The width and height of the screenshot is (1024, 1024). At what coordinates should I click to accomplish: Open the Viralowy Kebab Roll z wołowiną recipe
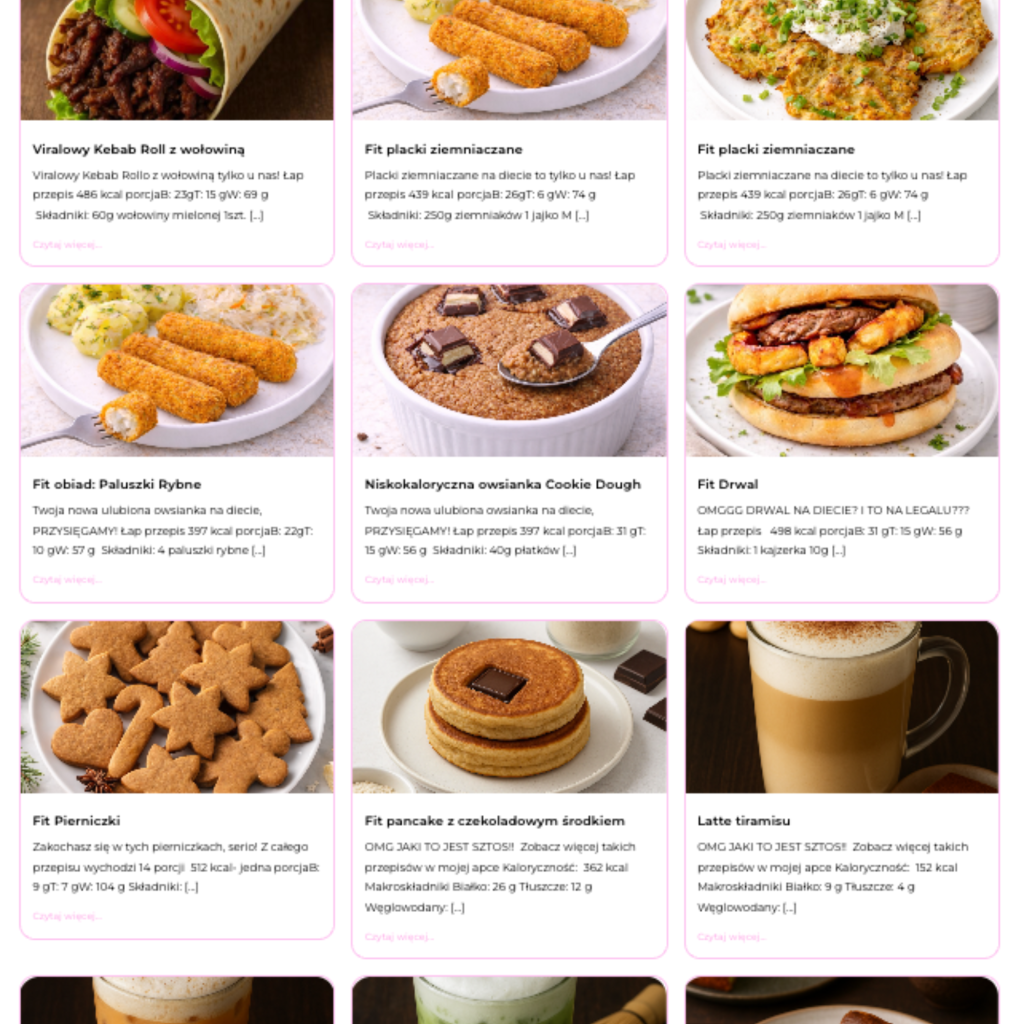pos(138,150)
